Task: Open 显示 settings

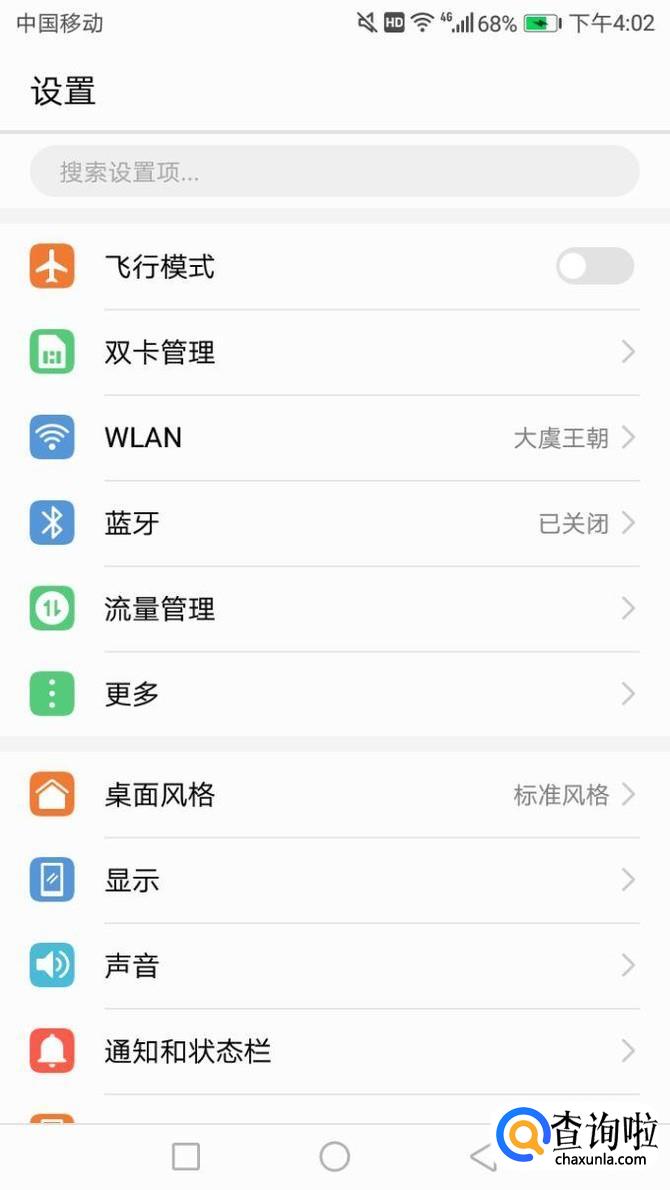Action: pos(334,880)
